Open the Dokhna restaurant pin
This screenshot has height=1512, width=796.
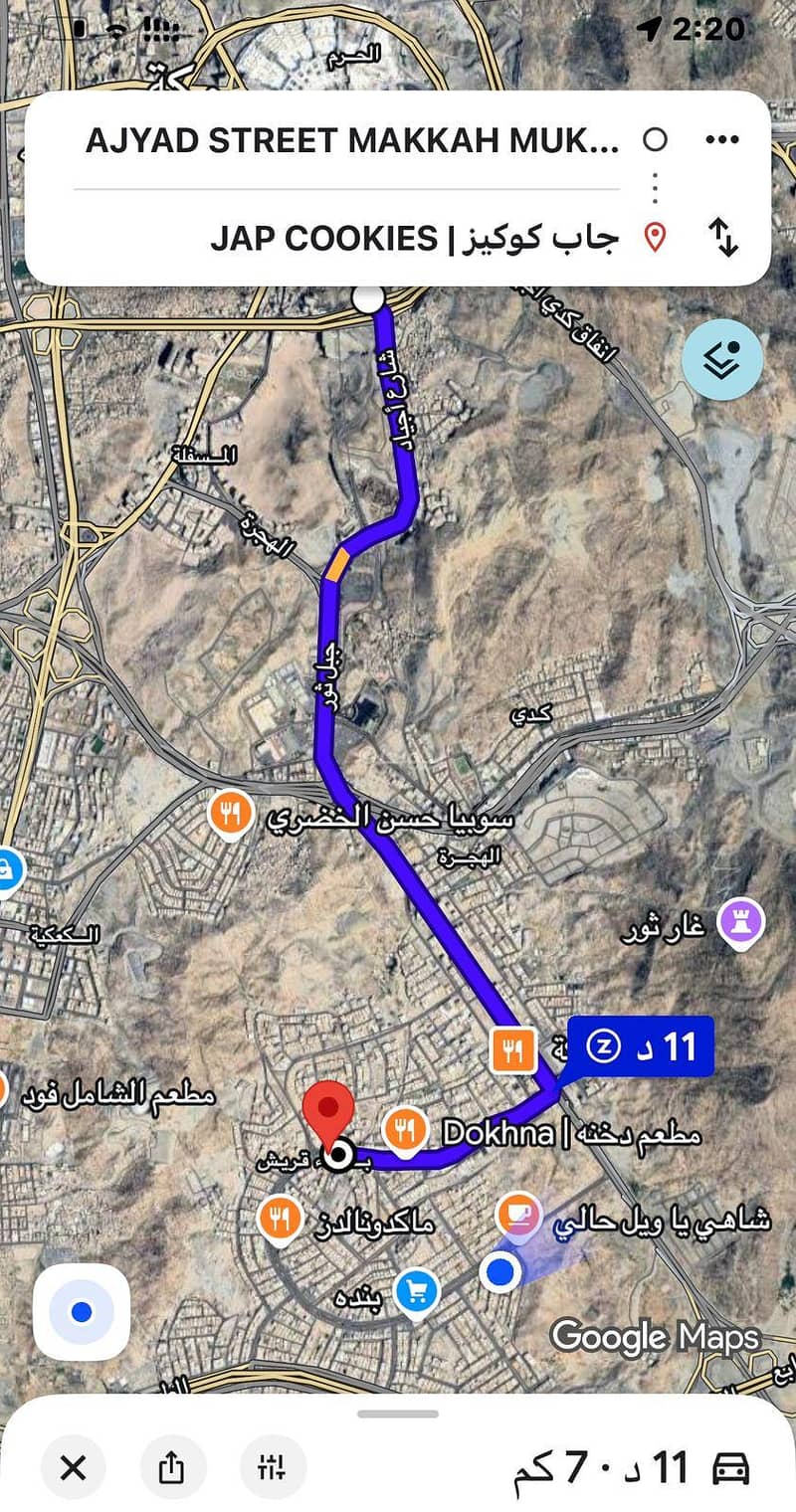(405, 1131)
